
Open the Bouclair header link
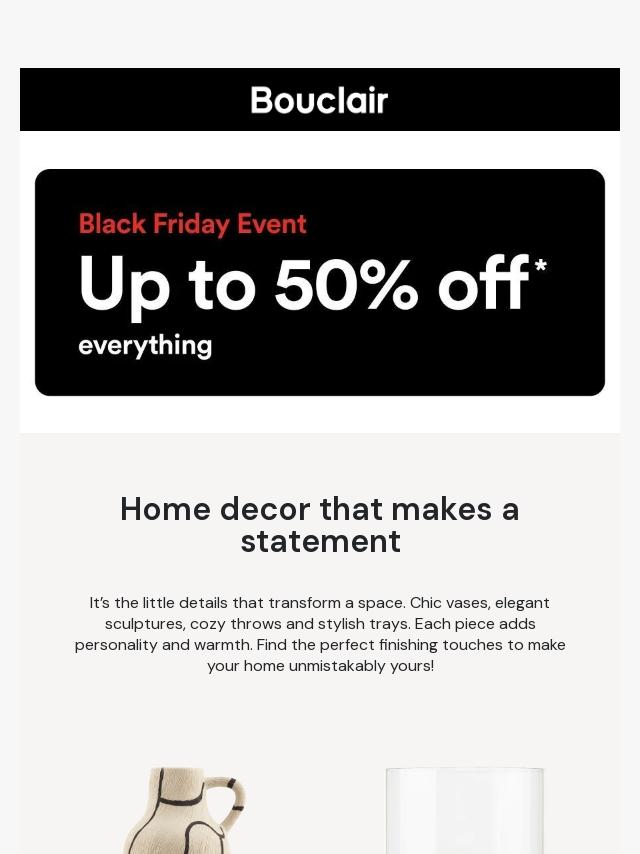(x=319, y=100)
